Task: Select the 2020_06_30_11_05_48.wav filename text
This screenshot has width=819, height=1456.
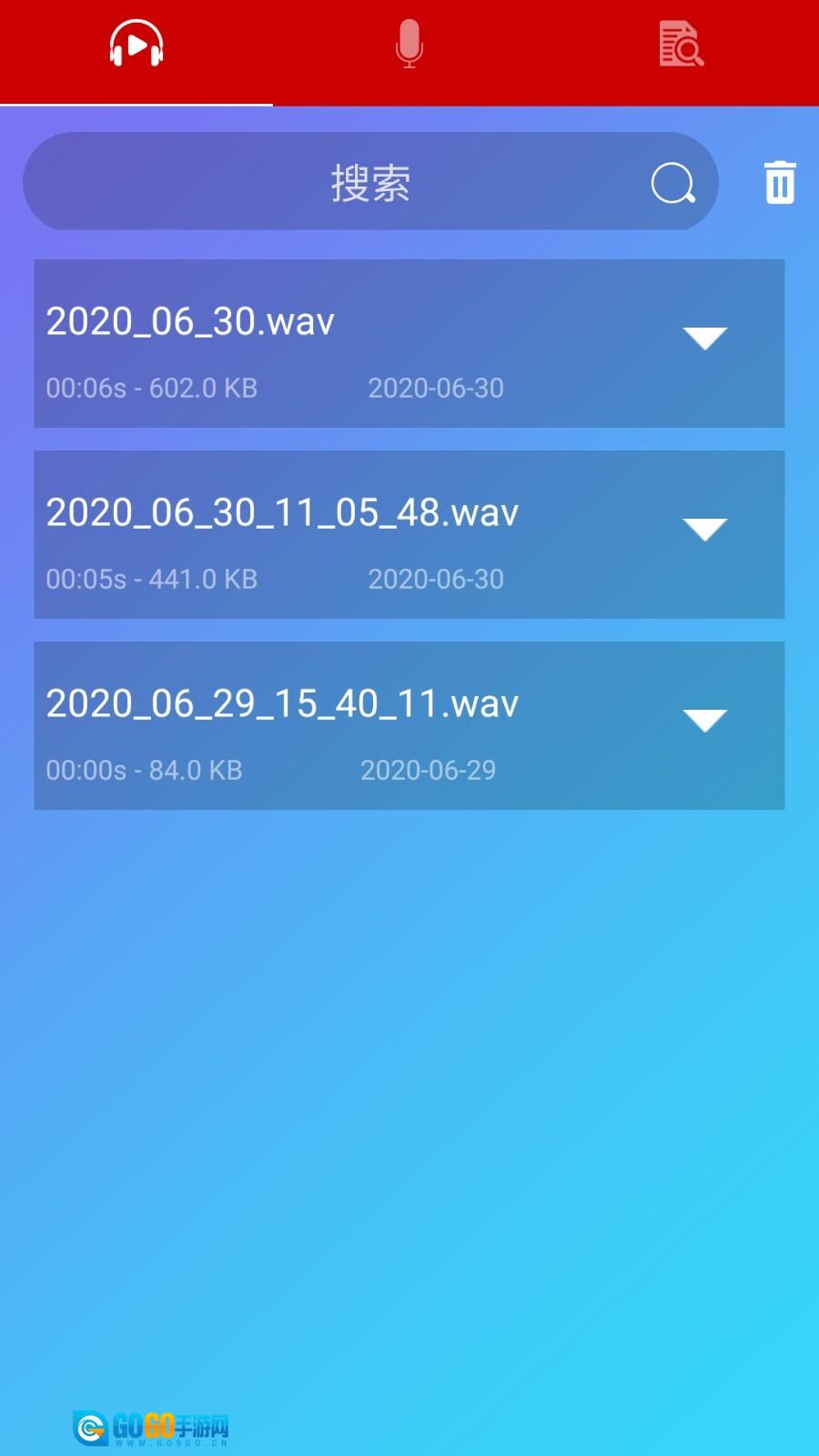Action: point(282,512)
